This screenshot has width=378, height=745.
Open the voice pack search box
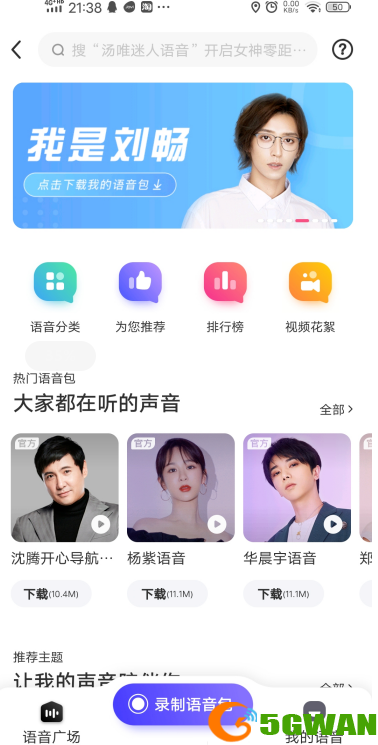[178, 49]
